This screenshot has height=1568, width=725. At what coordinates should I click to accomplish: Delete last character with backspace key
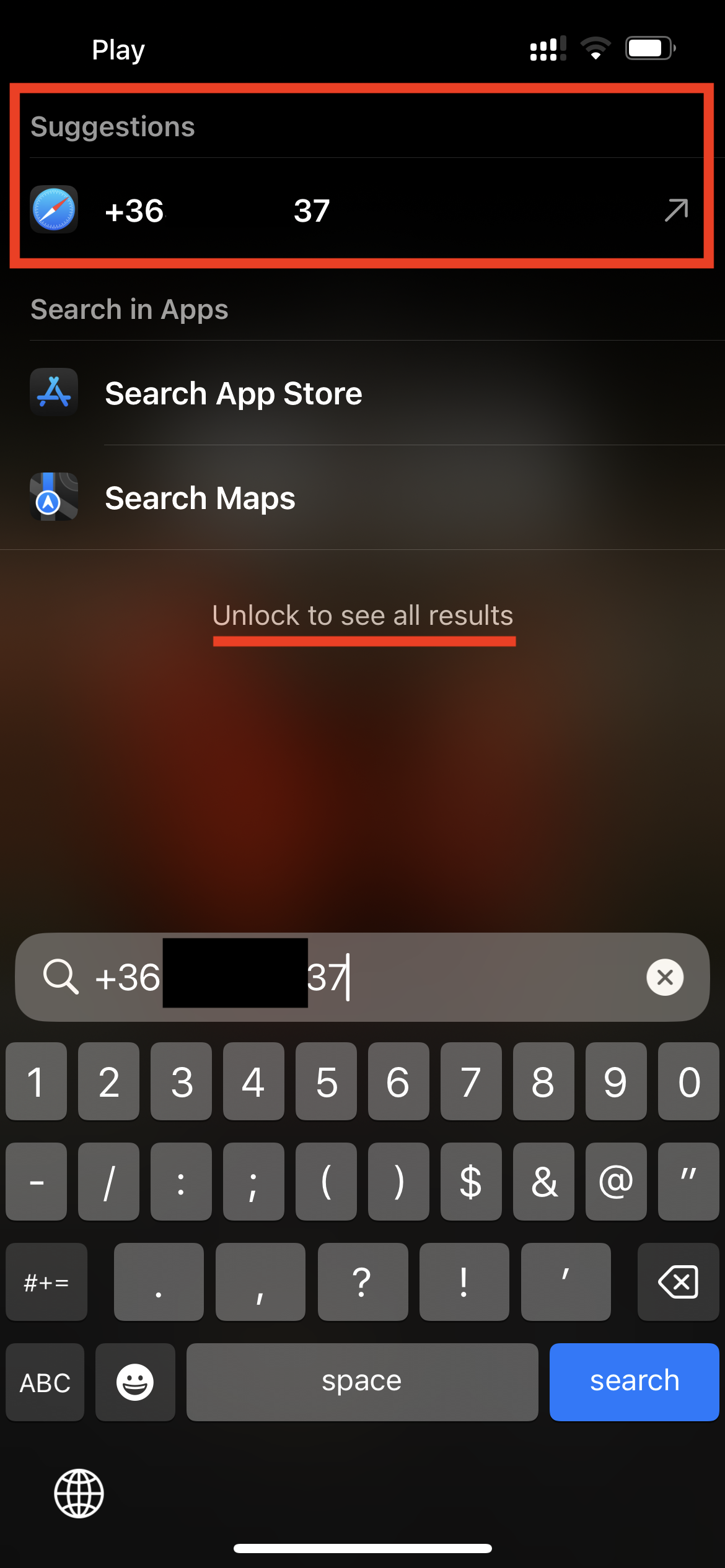click(x=678, y=1281)
